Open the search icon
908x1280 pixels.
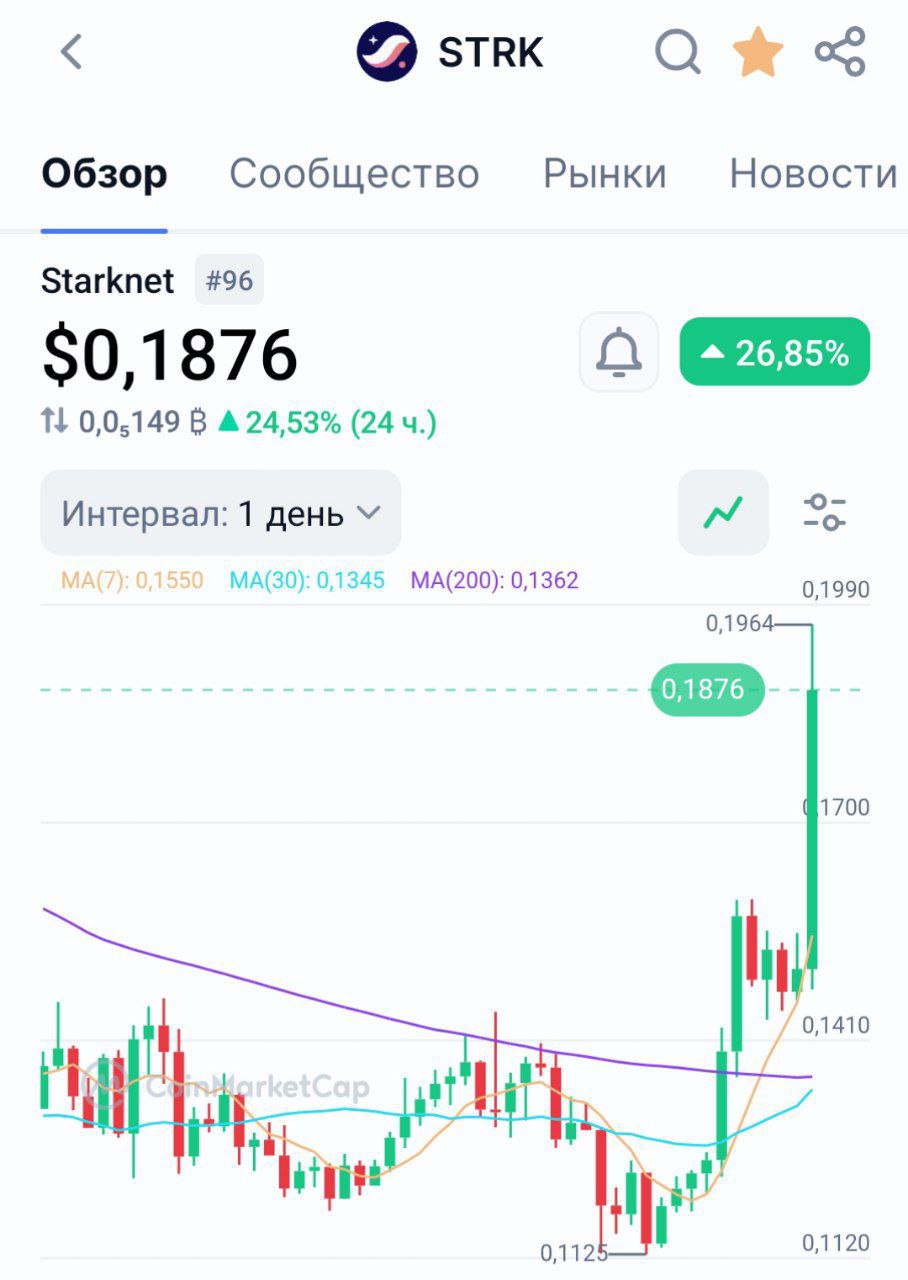coord(677,52)
